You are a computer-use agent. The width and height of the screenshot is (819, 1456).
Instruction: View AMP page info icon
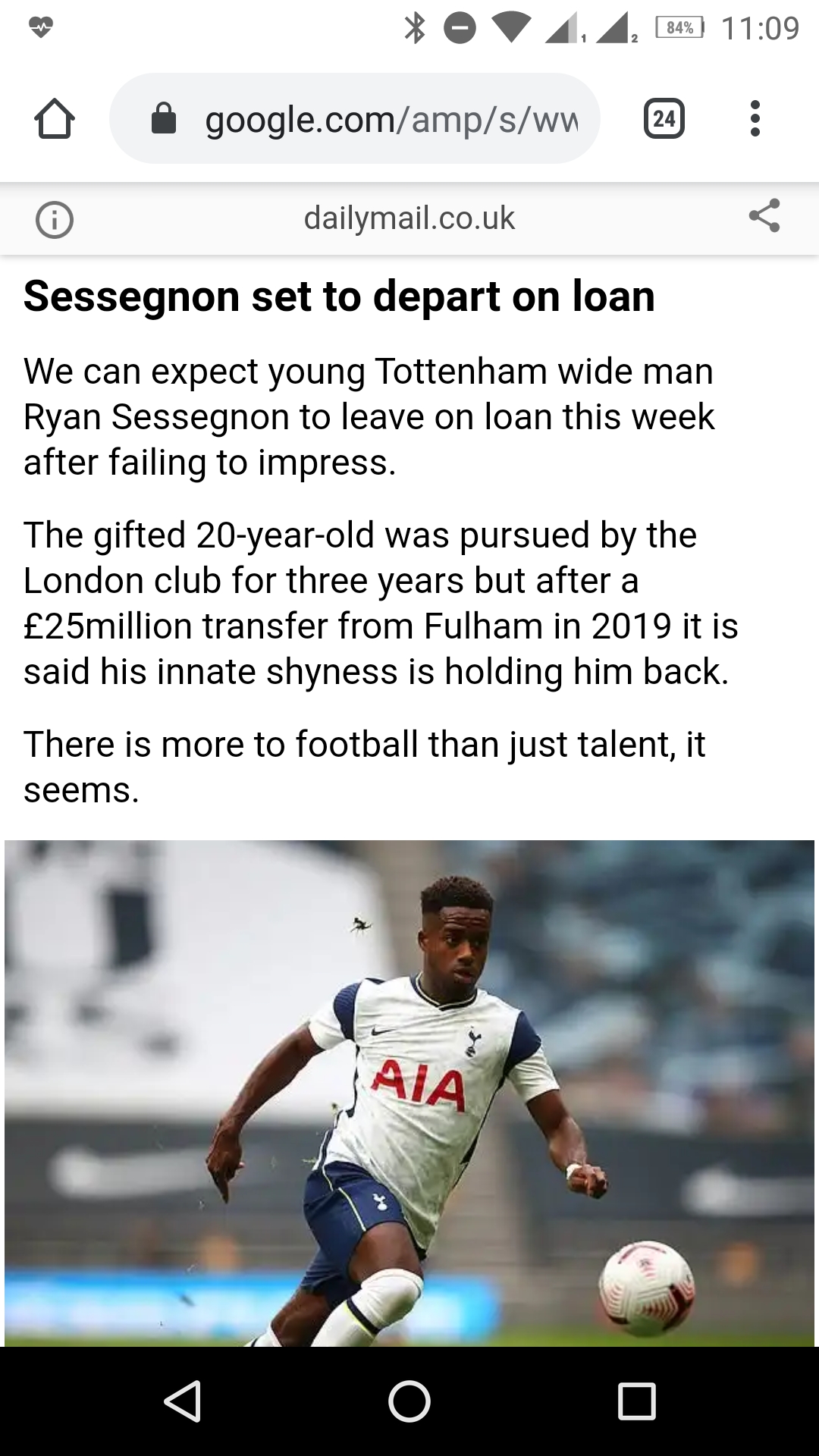click(x=55, y=220)
